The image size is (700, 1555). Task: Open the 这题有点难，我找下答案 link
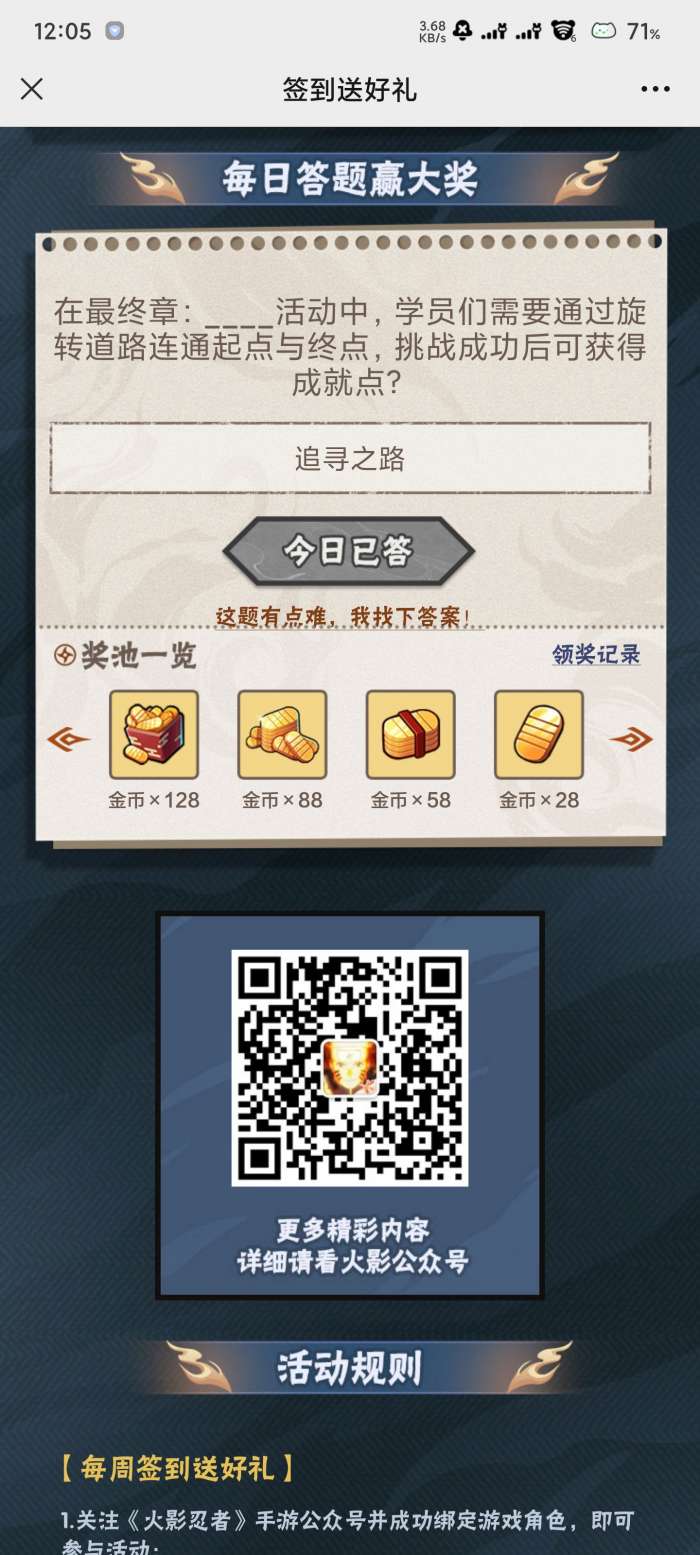[x=343, y=617]
